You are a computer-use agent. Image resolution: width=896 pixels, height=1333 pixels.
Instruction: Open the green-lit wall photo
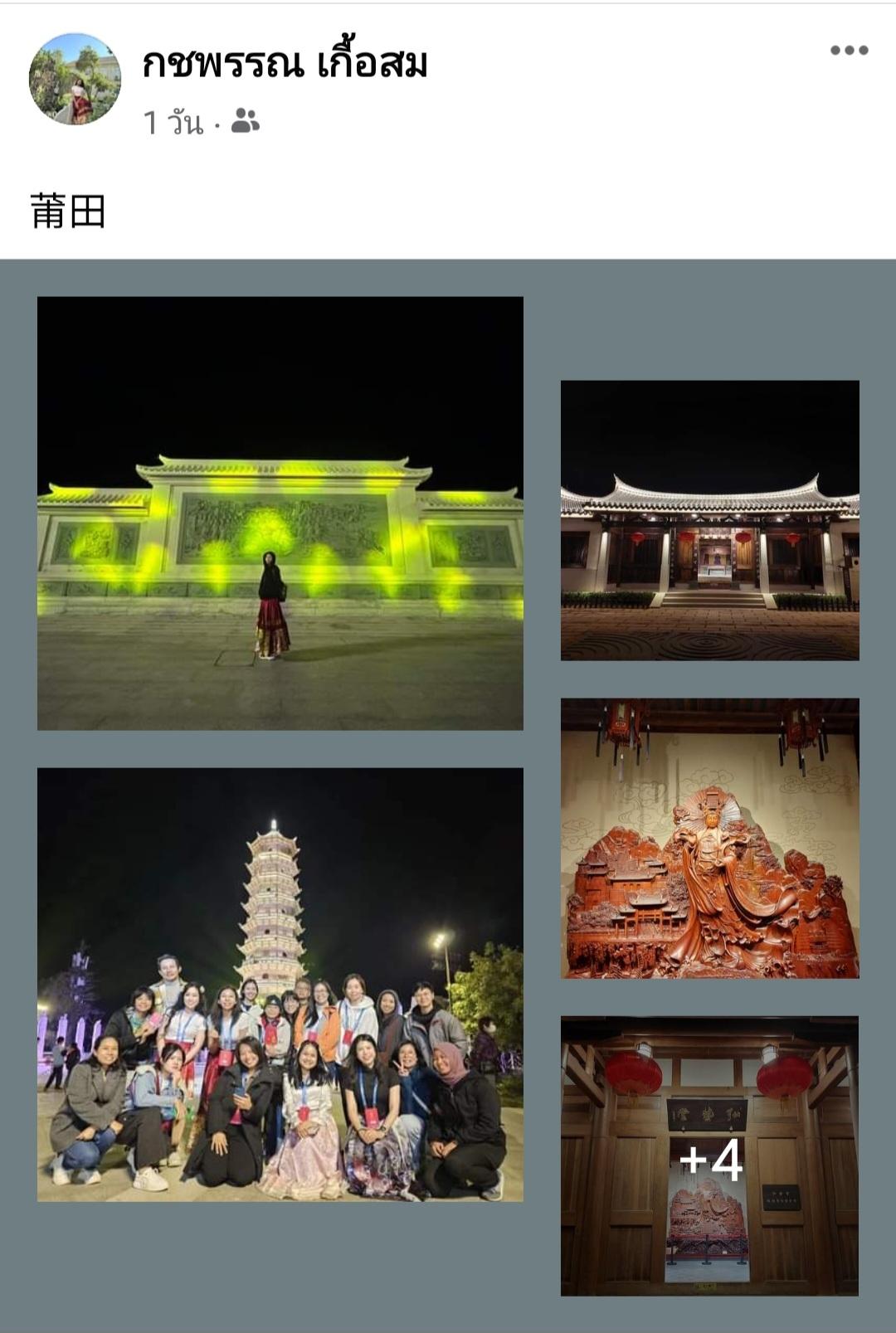point(280,513)
